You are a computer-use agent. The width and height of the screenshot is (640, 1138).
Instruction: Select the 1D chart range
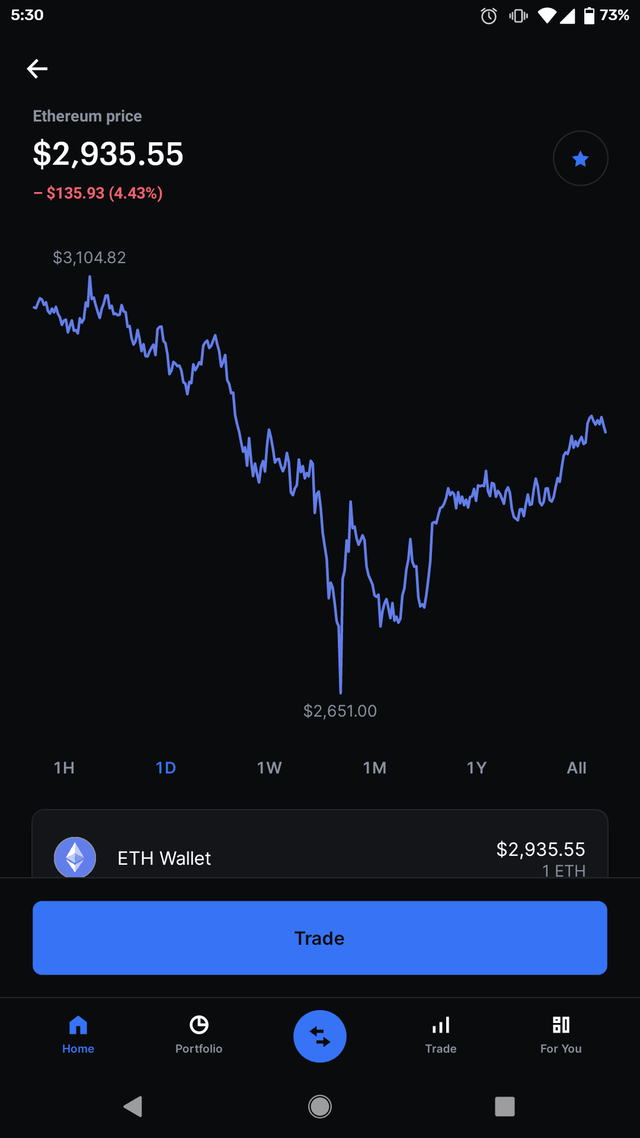pos(166,768)
